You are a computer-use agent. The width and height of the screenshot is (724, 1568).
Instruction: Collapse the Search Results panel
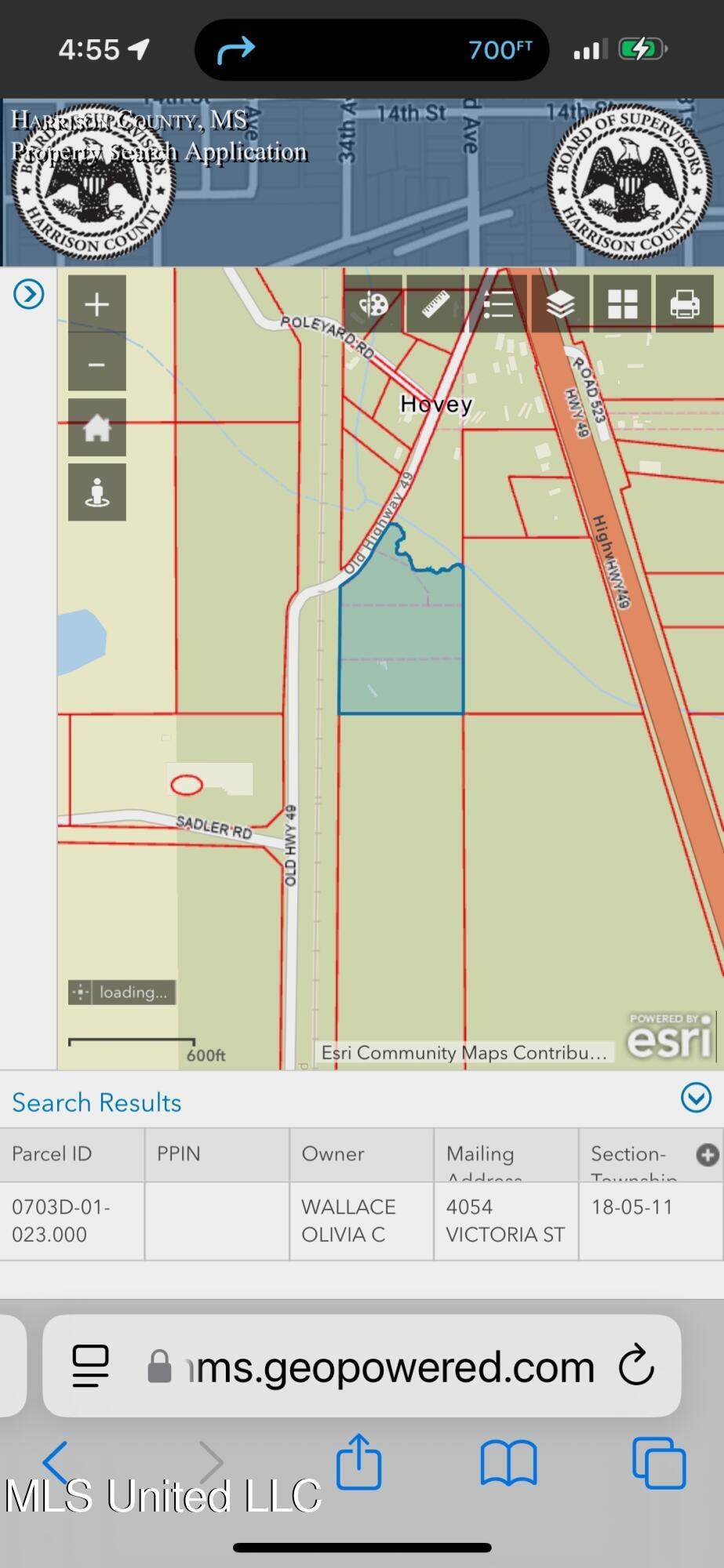[696, 1098]
